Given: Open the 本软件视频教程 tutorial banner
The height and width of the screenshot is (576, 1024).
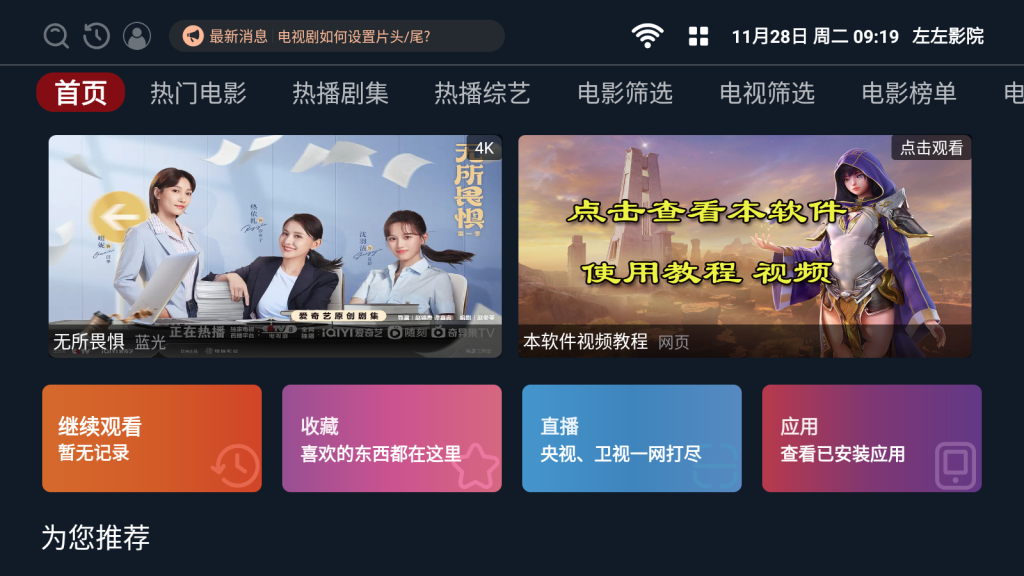Looking at the screenshot, I should tap(745, 246).
